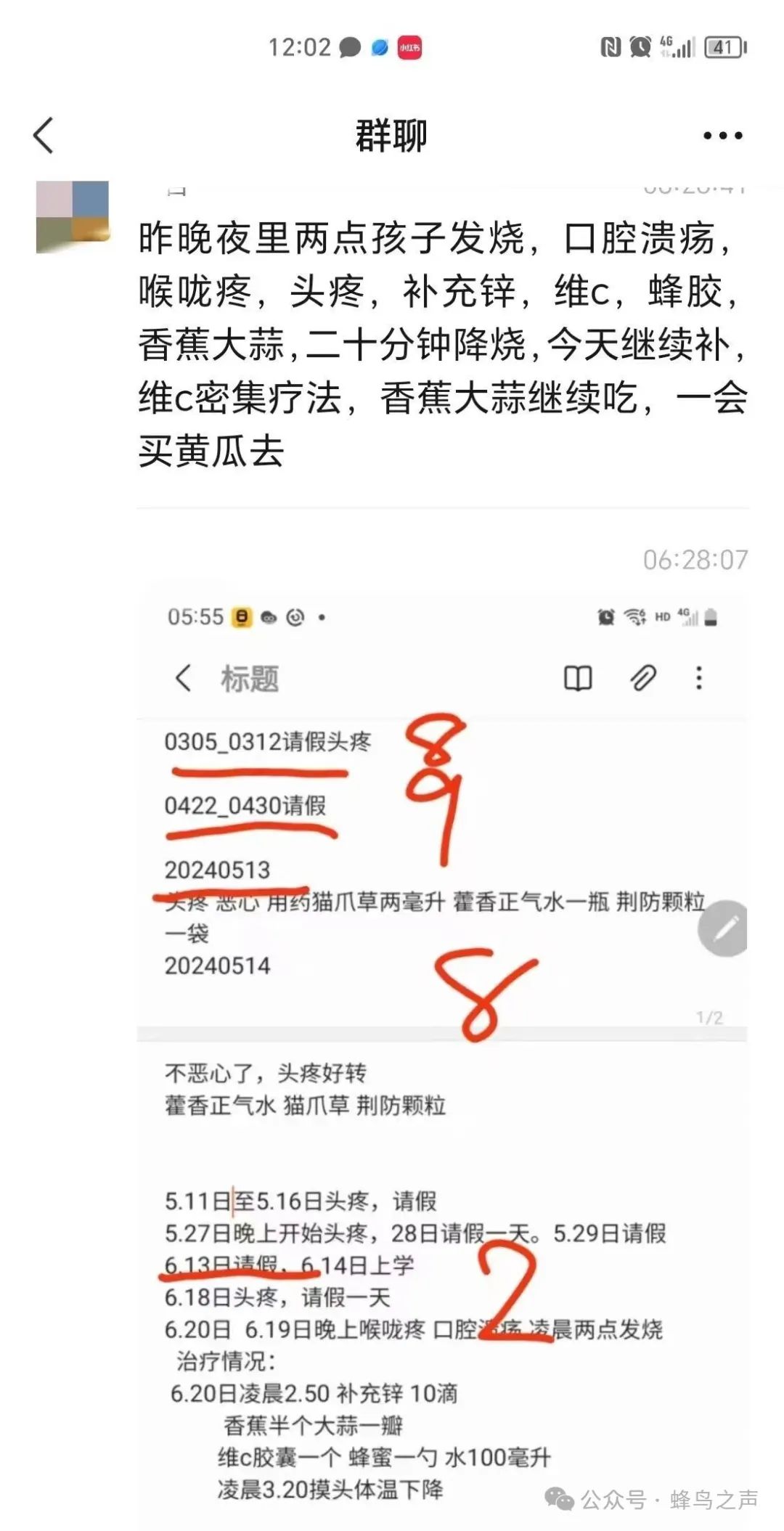The width and height of the screenshot is (784, 1531).
Task: Go back from the group chat
Action: click(44, 135)
